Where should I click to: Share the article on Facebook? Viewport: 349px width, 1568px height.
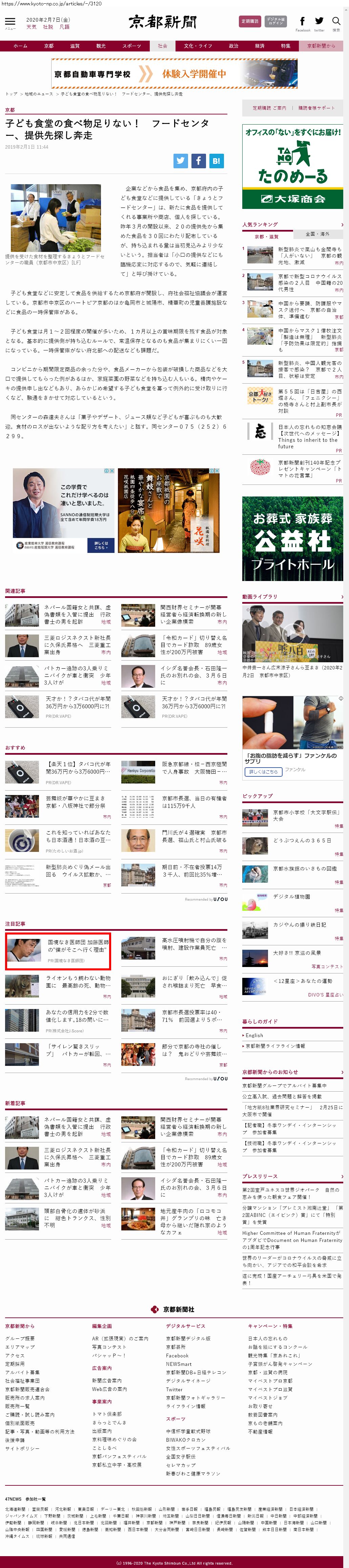pyautogui.click(x=199, y=161)
